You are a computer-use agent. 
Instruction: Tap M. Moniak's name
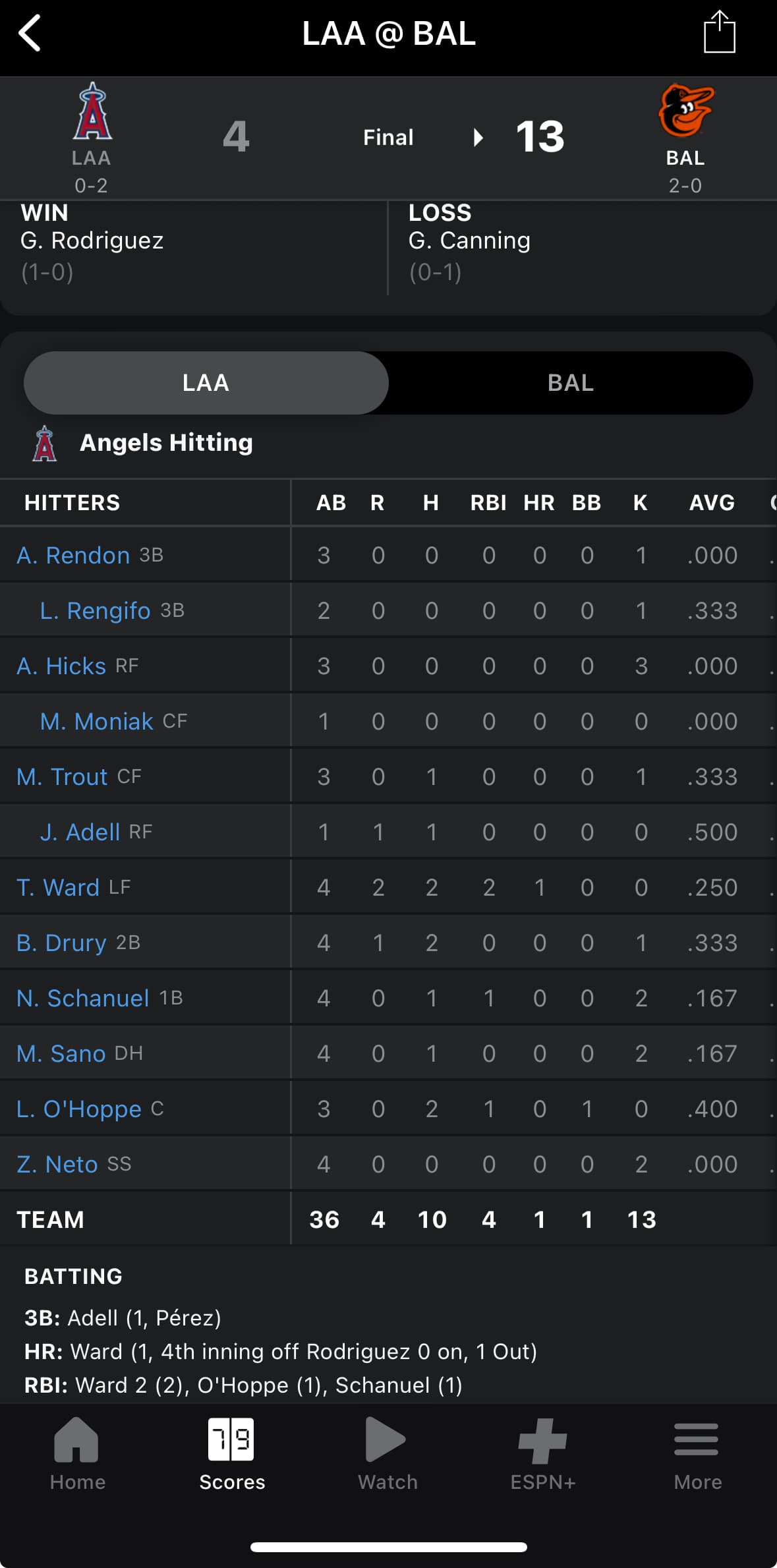(97, 722)
